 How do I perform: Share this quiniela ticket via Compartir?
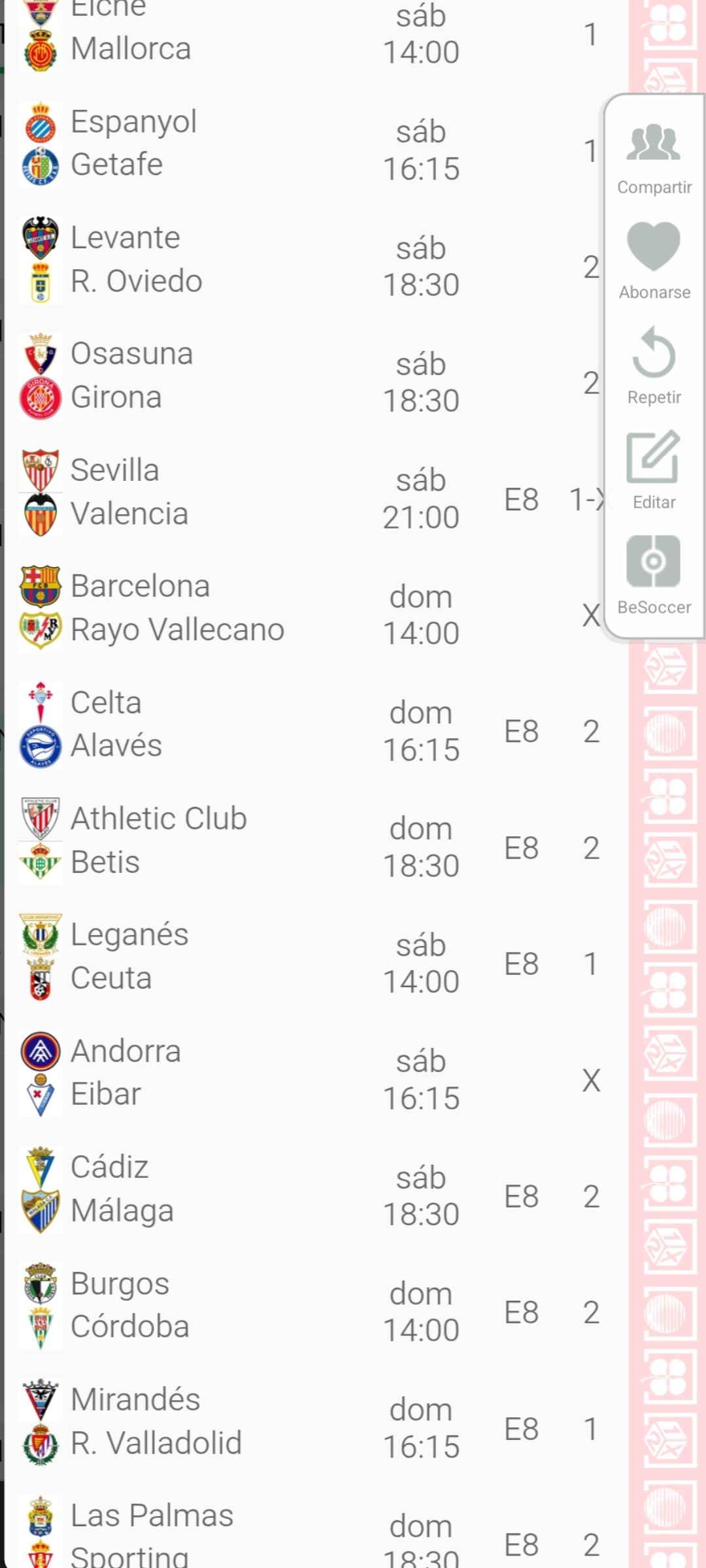[654, 157]
